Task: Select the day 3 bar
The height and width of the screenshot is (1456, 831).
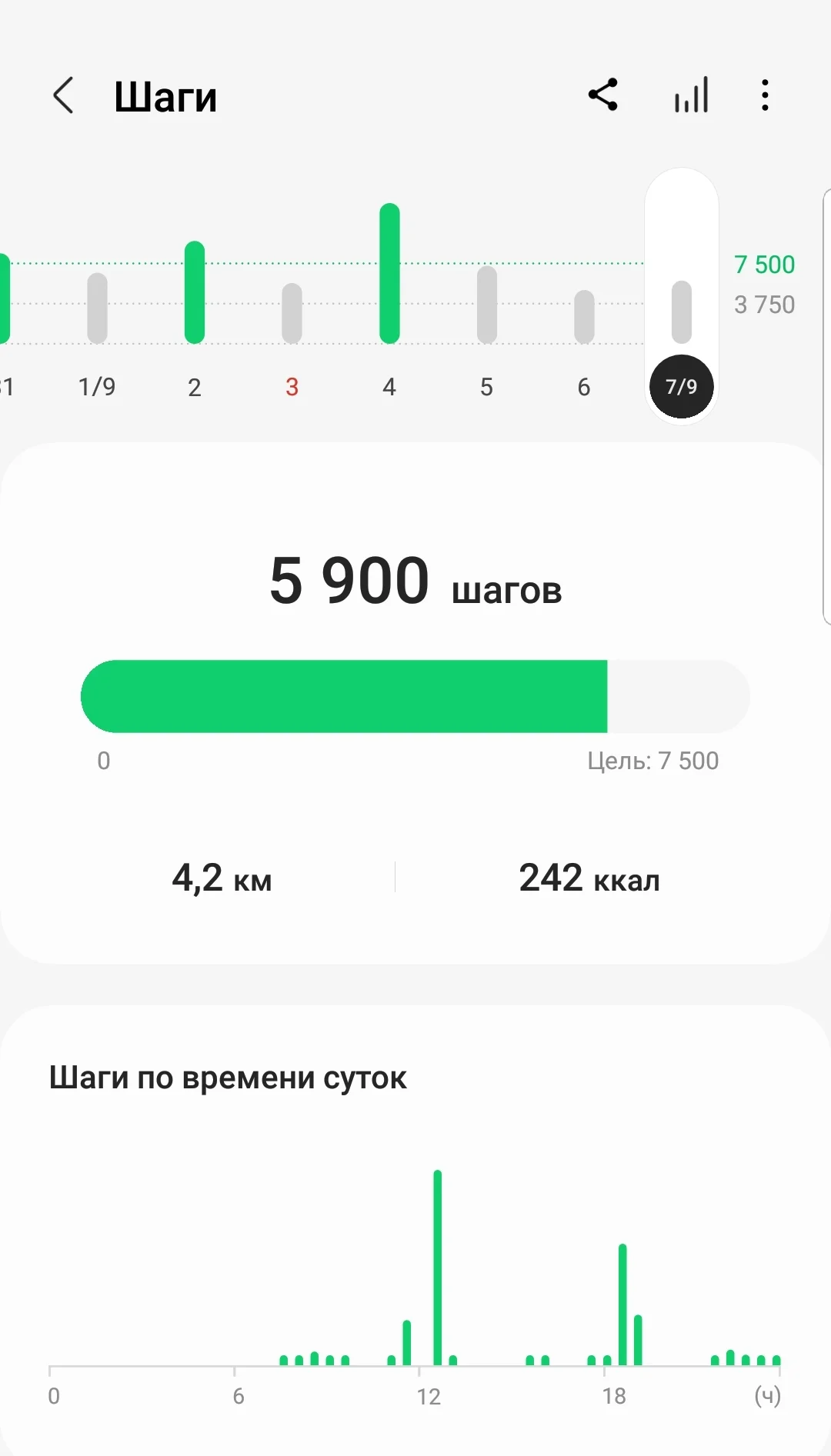Action: tap(292, 312)
